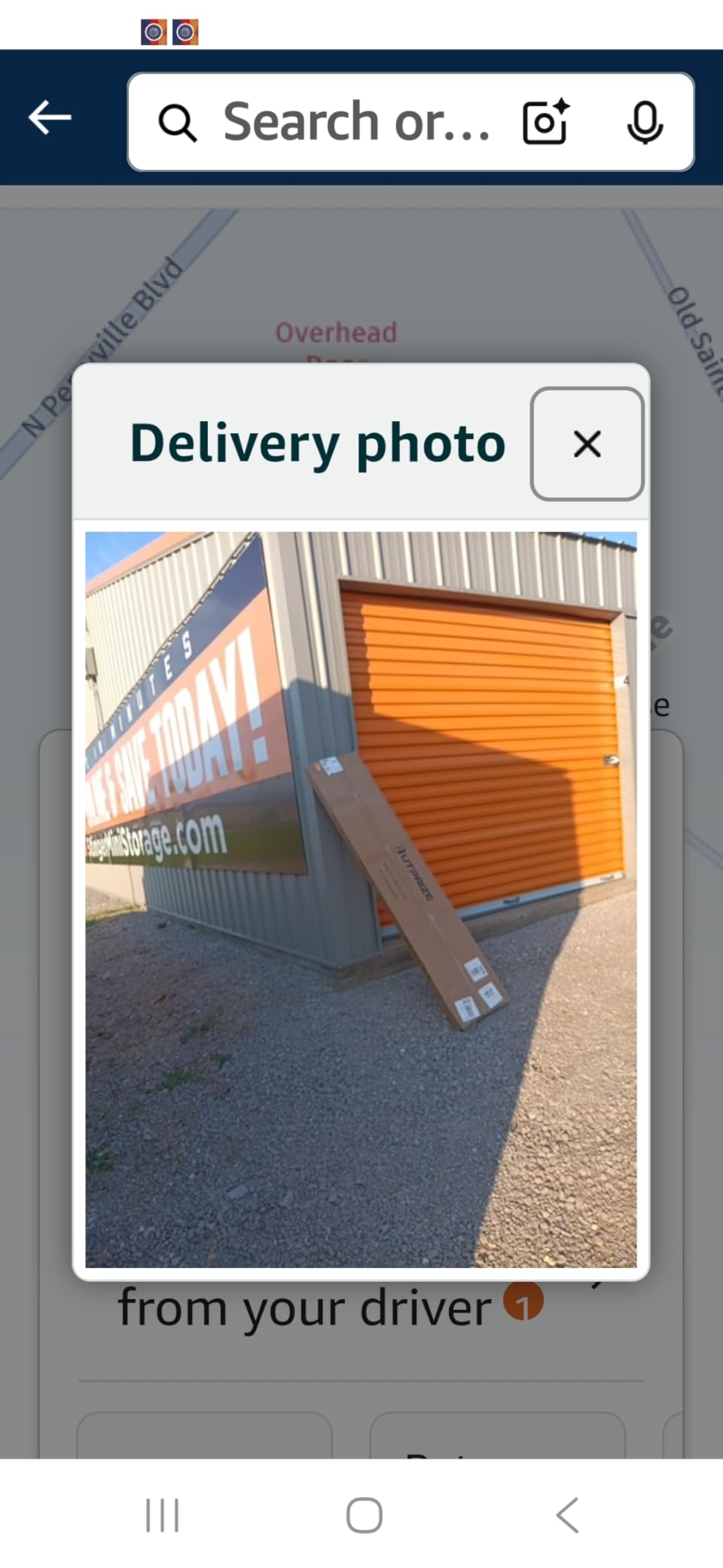This screenshot has height=1568, width=723.
Task: Open the camera lens search
Action: [546, 122]
